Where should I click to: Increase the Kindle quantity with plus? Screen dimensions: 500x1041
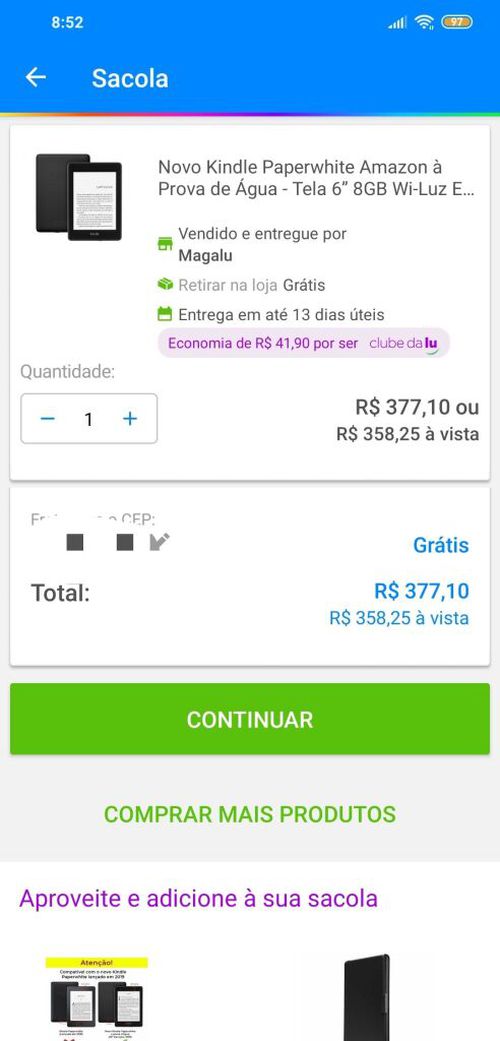coord(130,419)
